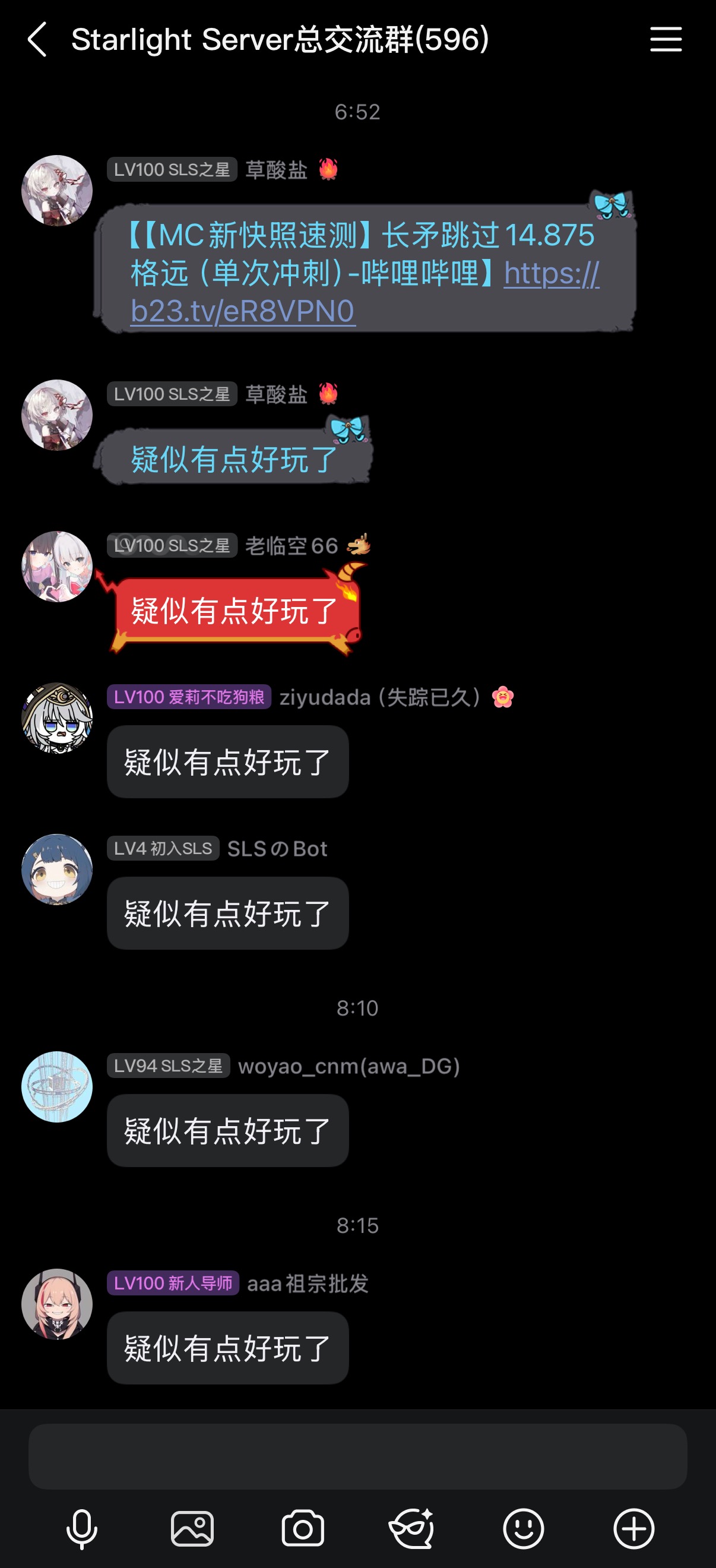Open the group menu icon
This screenshot has height=1568, width=716.
(x=666, y=40)
